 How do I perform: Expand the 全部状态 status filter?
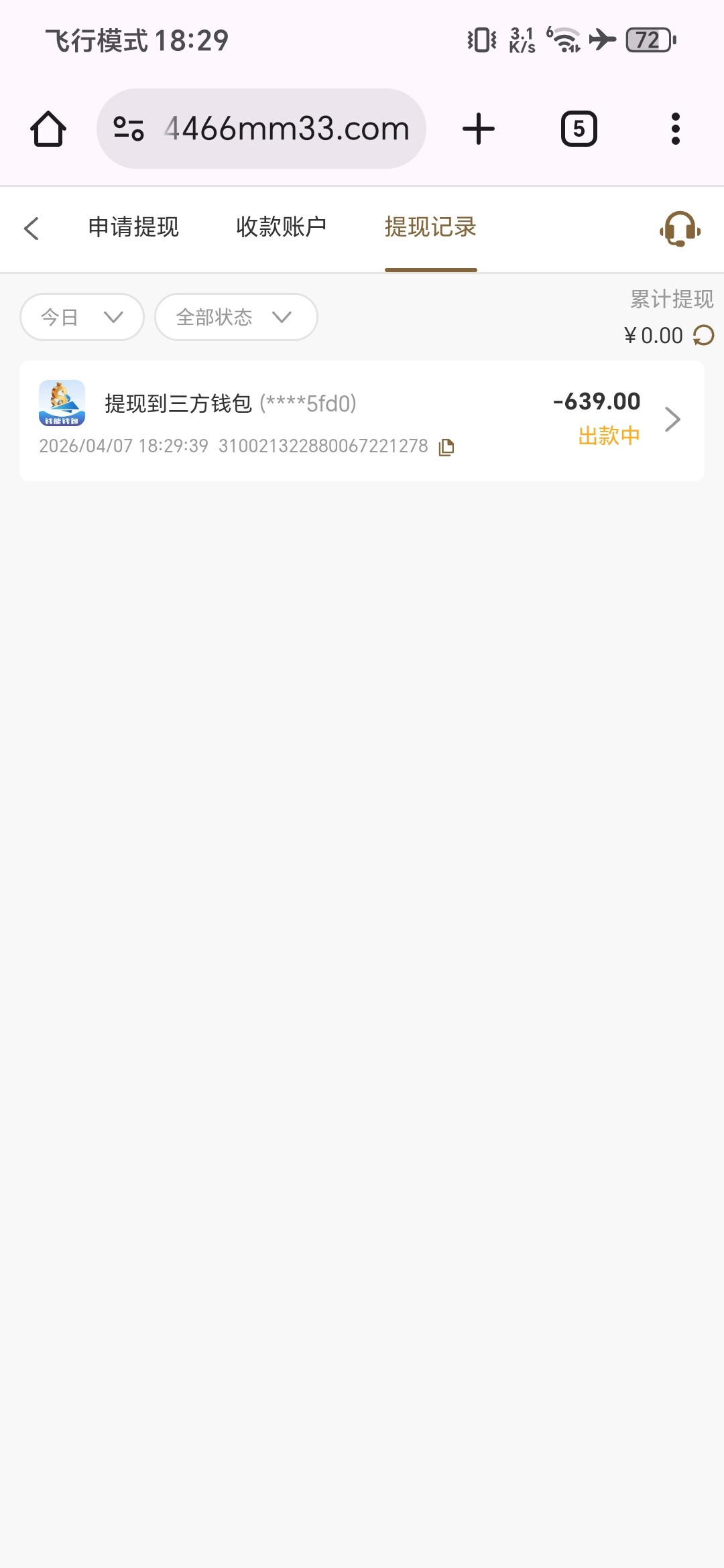[235, 317]
